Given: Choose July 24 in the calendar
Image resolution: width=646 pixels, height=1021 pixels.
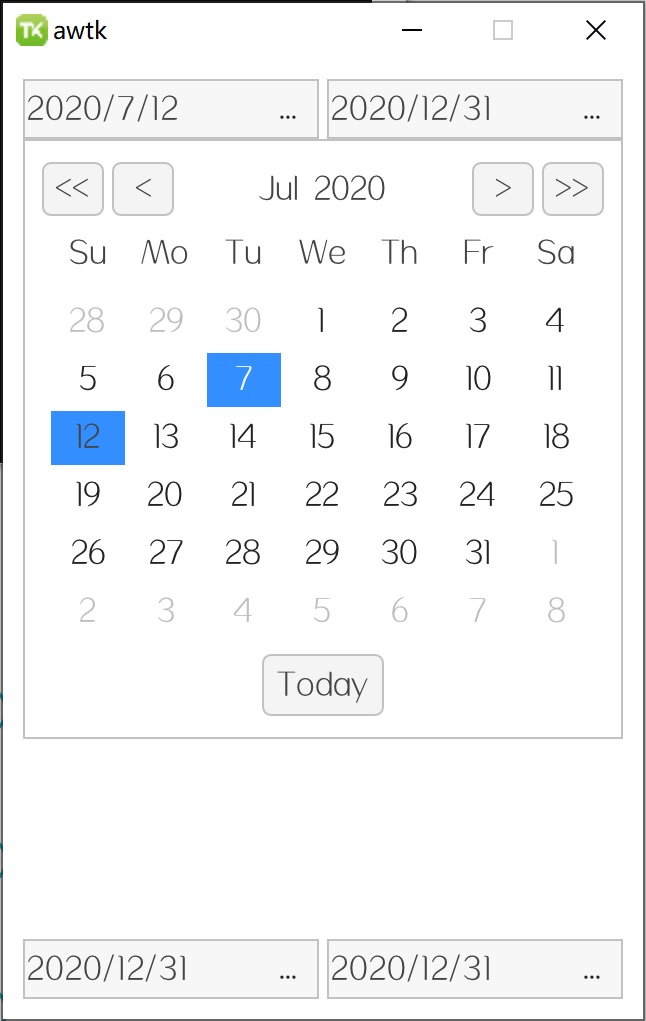Looking at the screenshot, I should pyautogui.click(x=478, y=495).
